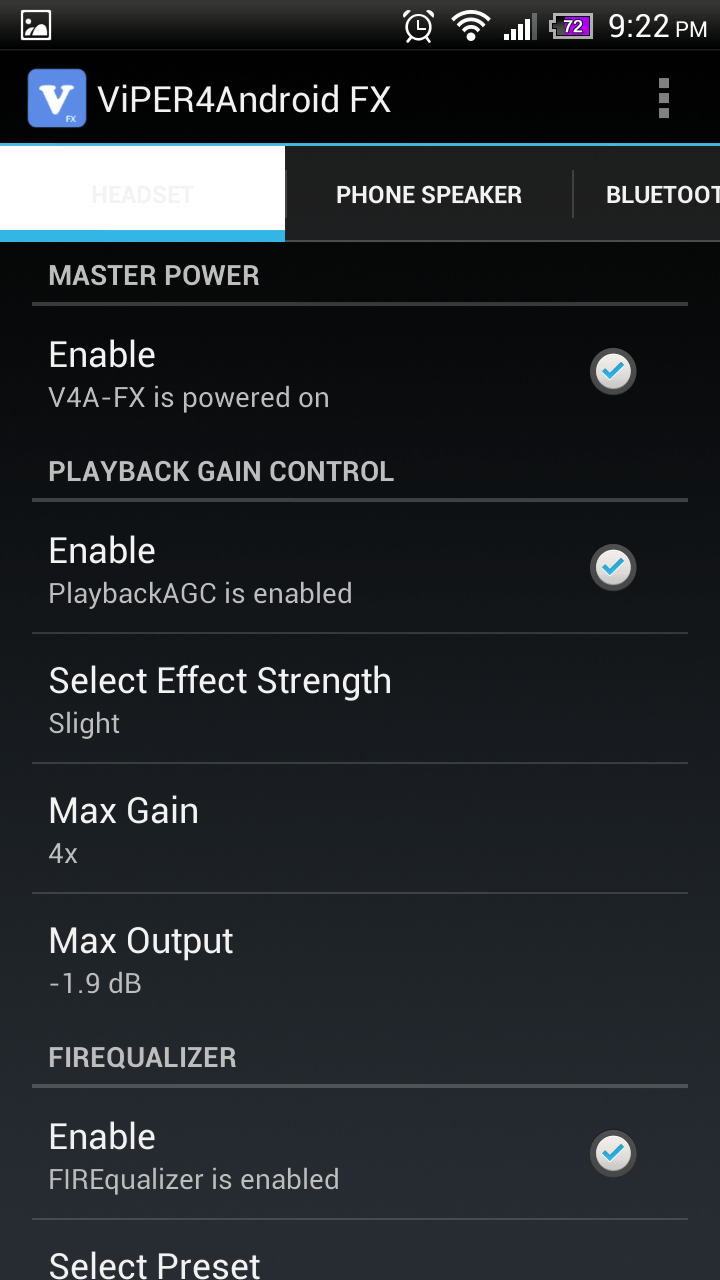The width and height of the screenshot is (720, 1280).
Task: Disable the PlaybackAGC checkbox
Action: click(612, 568)
